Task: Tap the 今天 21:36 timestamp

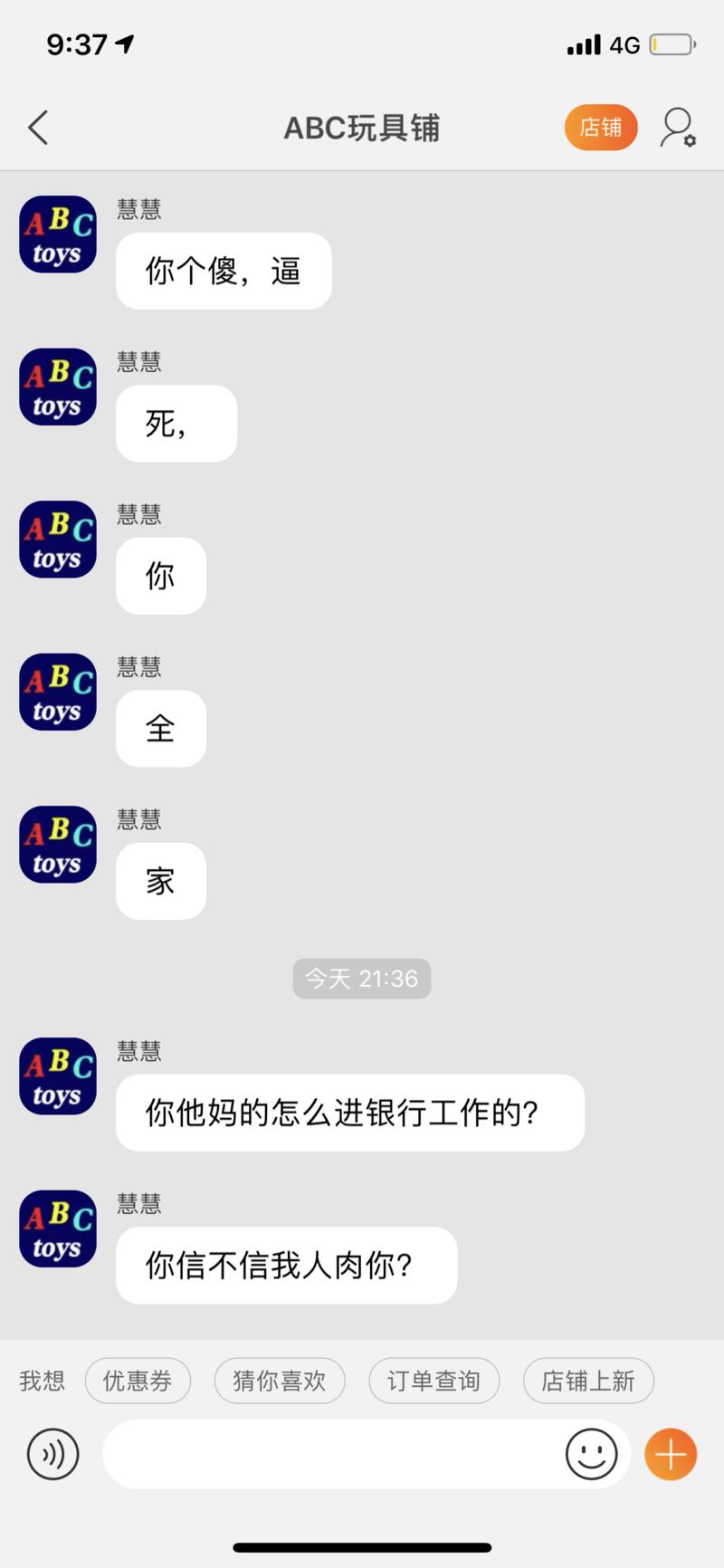Action: pyautogui.click(x=362, y=978)
